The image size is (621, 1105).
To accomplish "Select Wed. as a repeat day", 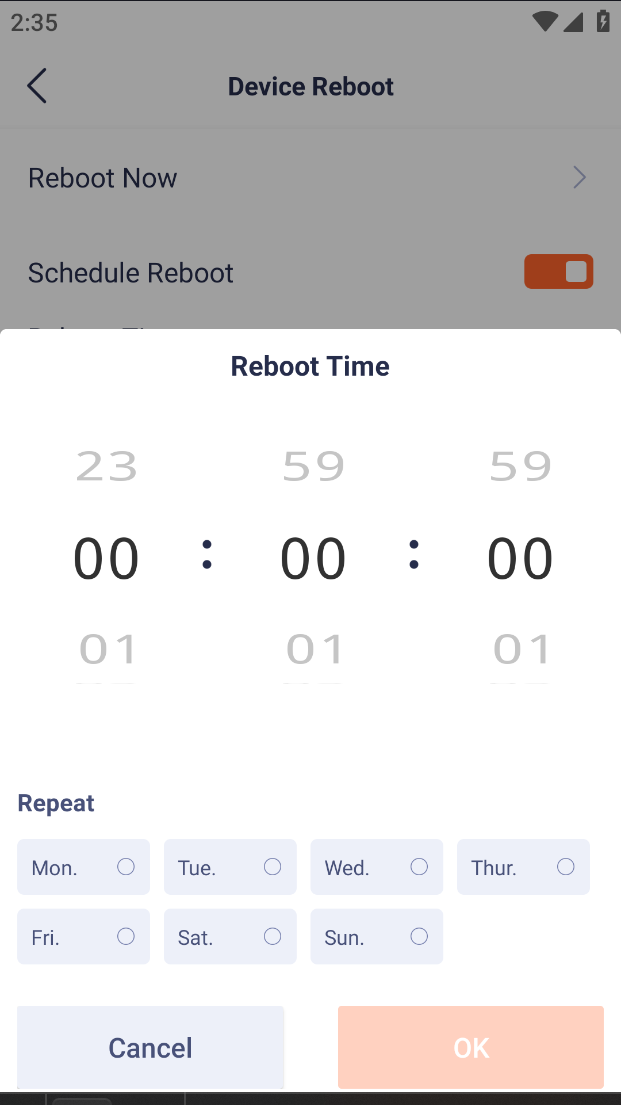I will [376, 867].
